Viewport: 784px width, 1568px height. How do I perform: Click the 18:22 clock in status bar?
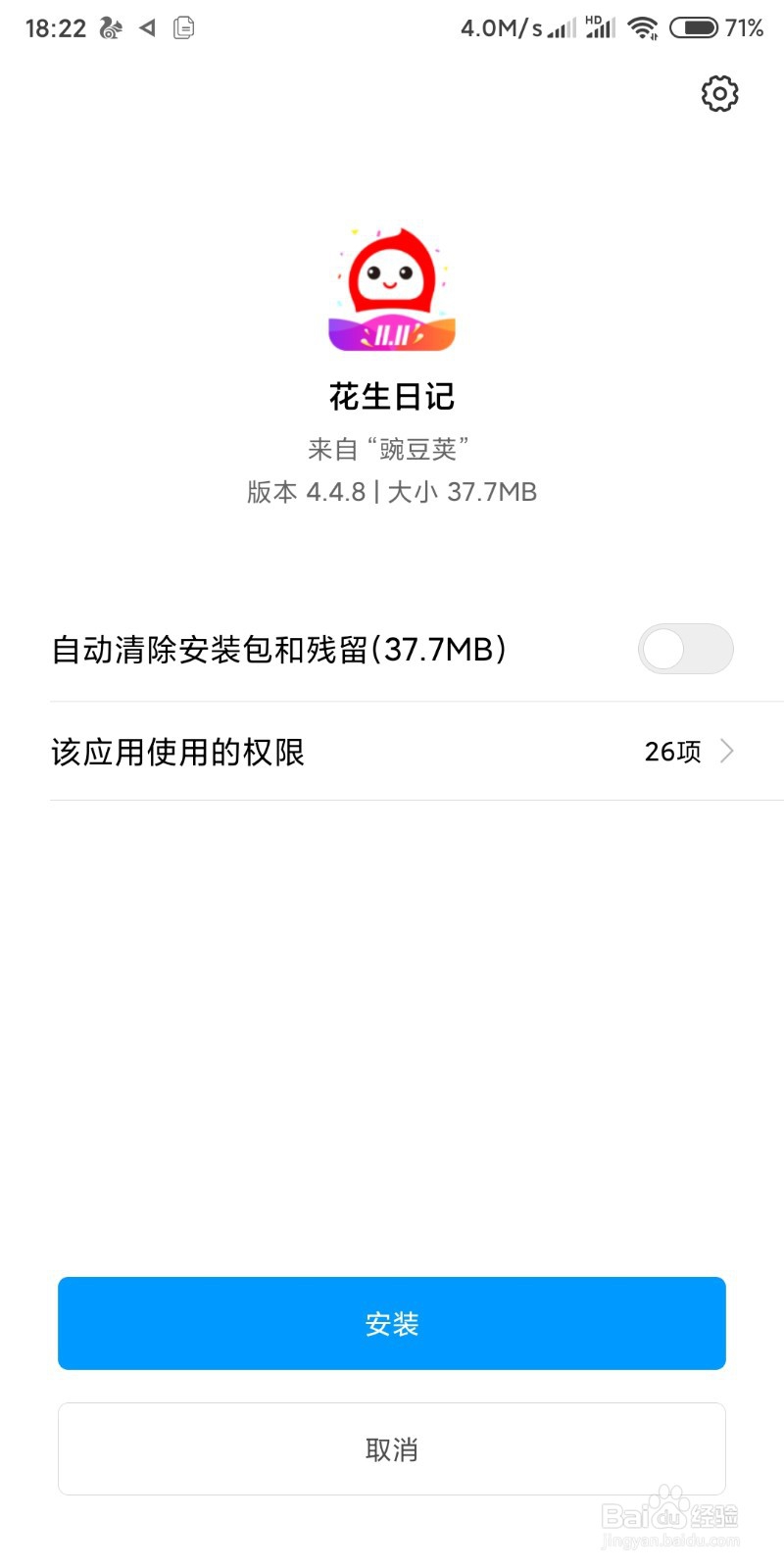click(x=56, y=27)
